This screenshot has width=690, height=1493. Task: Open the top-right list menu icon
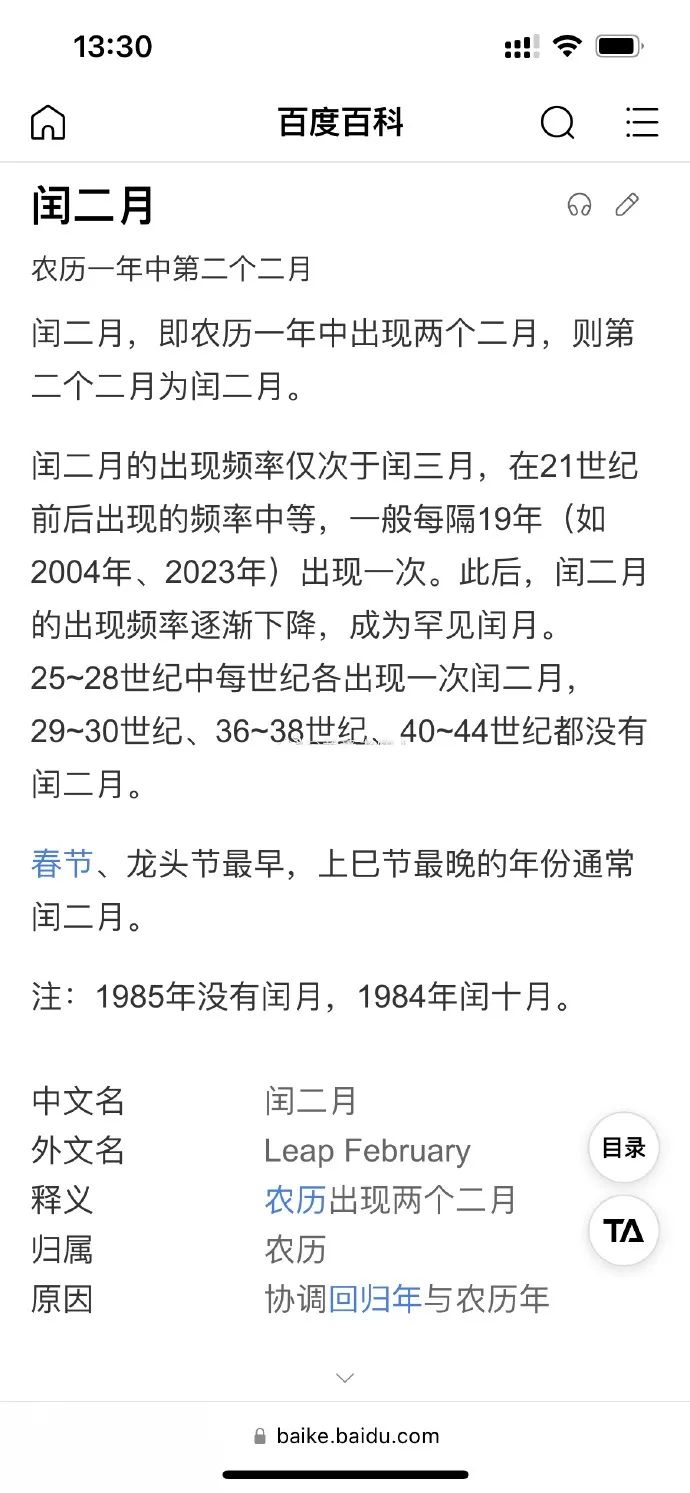(x=642, y=123)
